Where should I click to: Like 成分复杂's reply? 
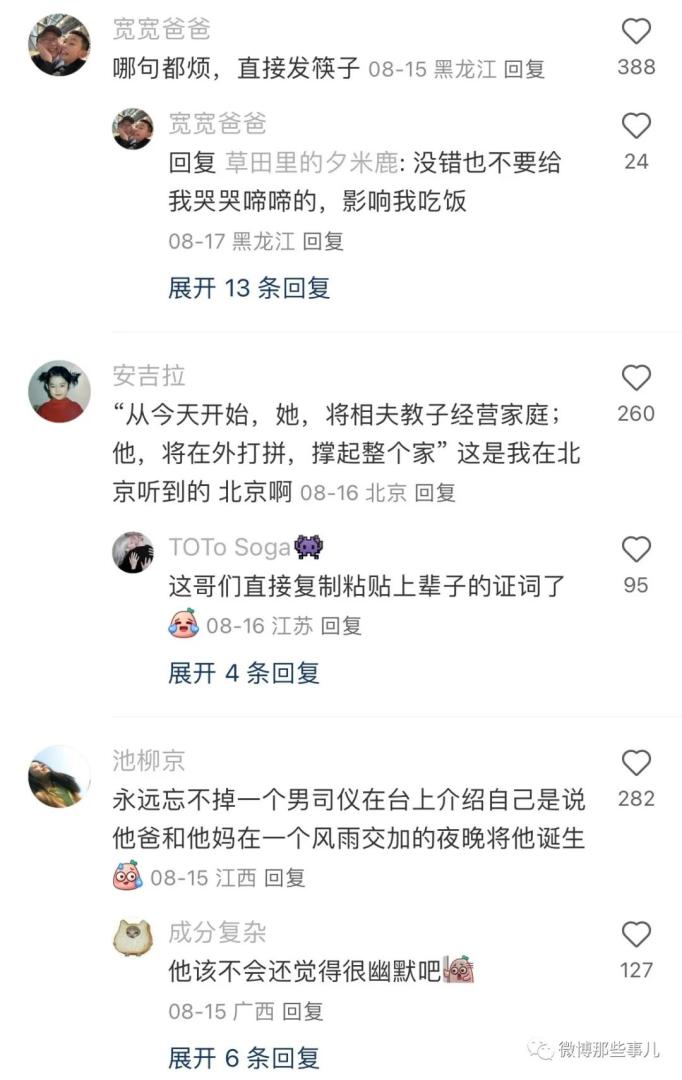pyautogui.click(x=636, y=935)
